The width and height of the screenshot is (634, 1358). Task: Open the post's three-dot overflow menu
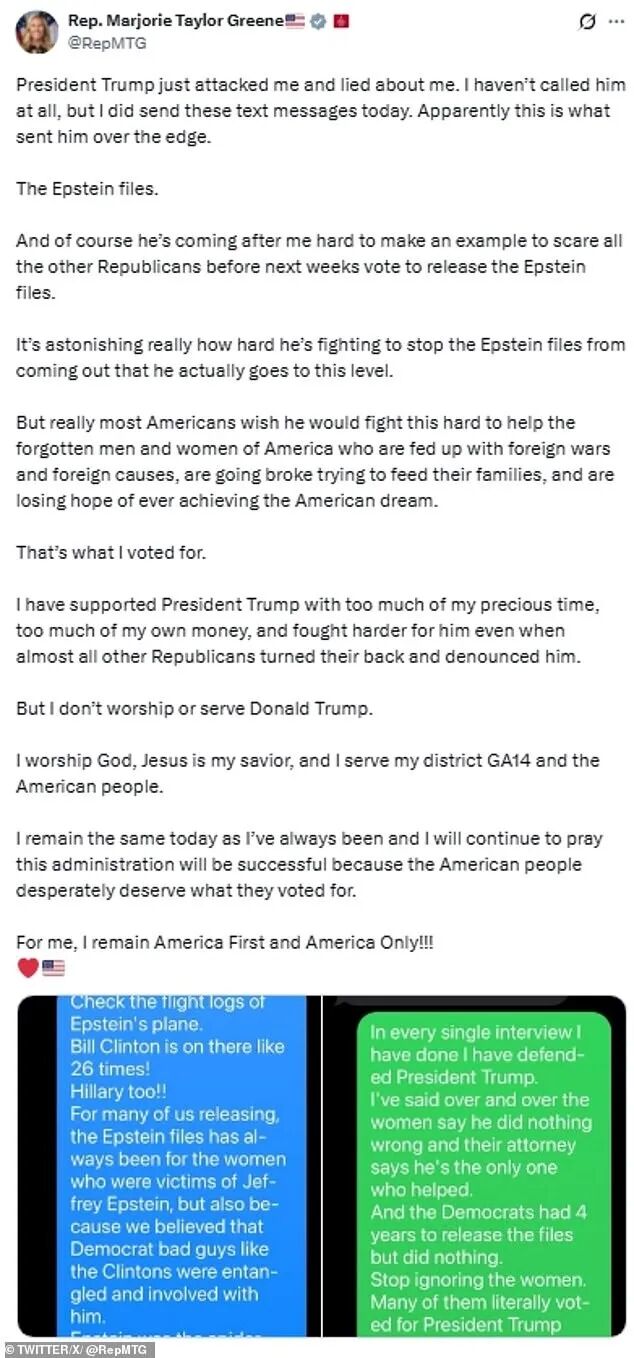click(x=618, y=21)
